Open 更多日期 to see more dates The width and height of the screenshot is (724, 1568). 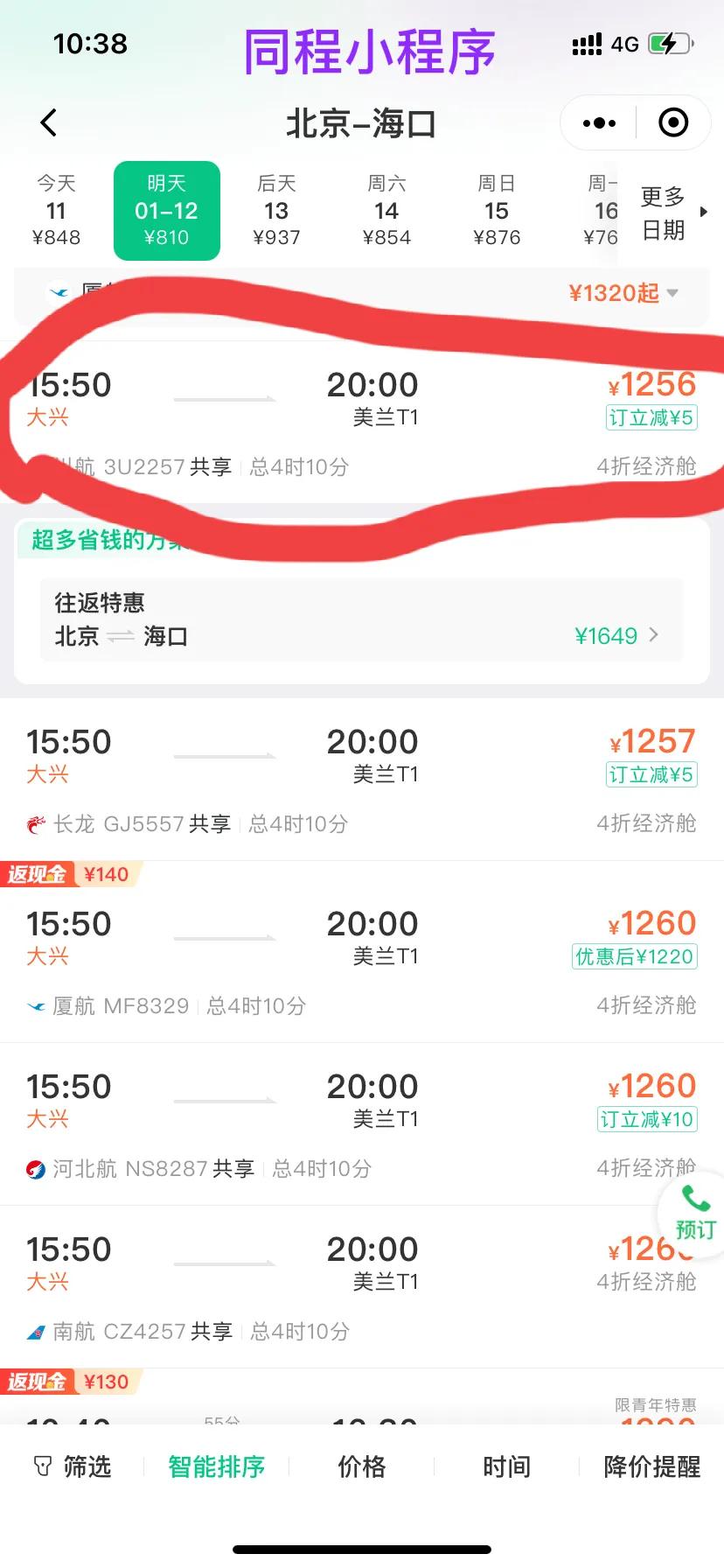[661, 210]
